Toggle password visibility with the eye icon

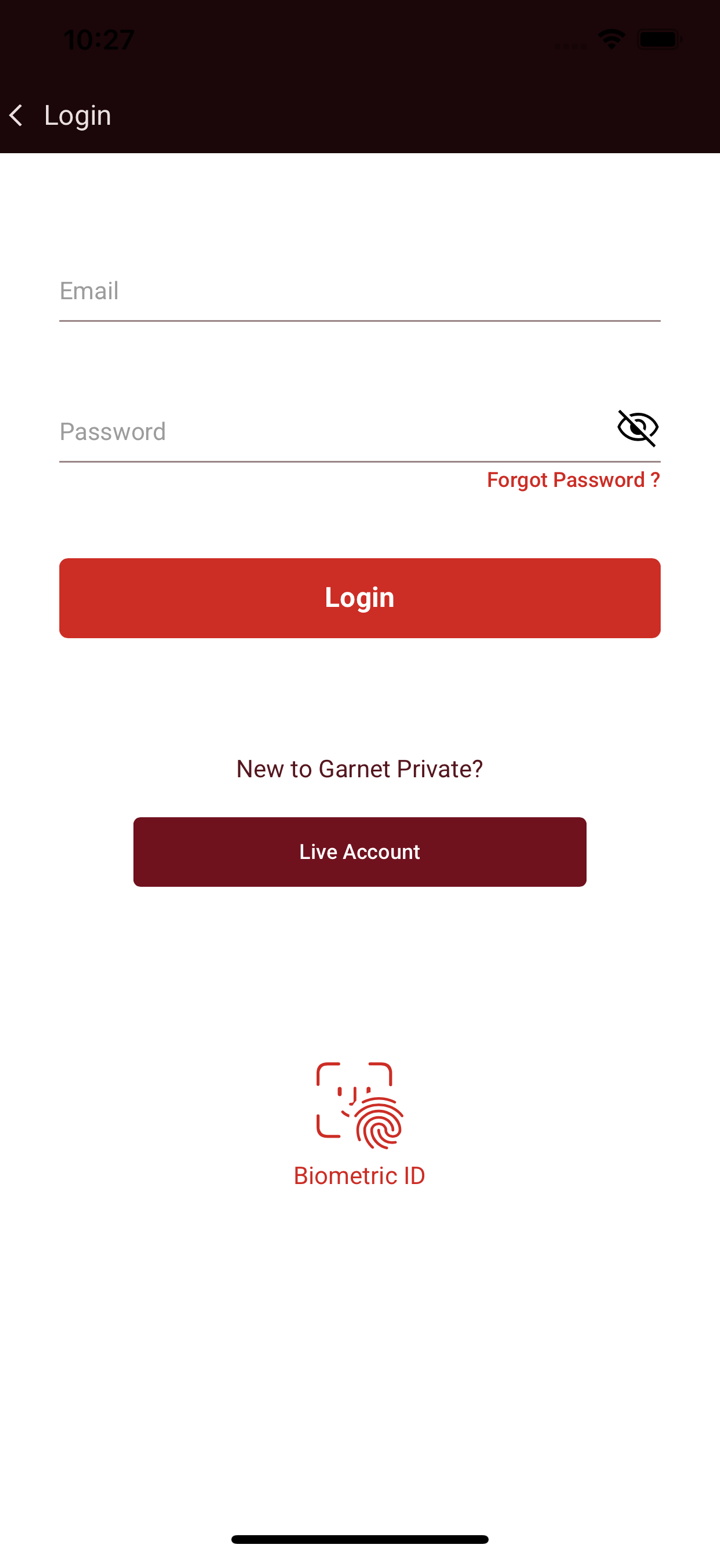[x=637, y=428]
